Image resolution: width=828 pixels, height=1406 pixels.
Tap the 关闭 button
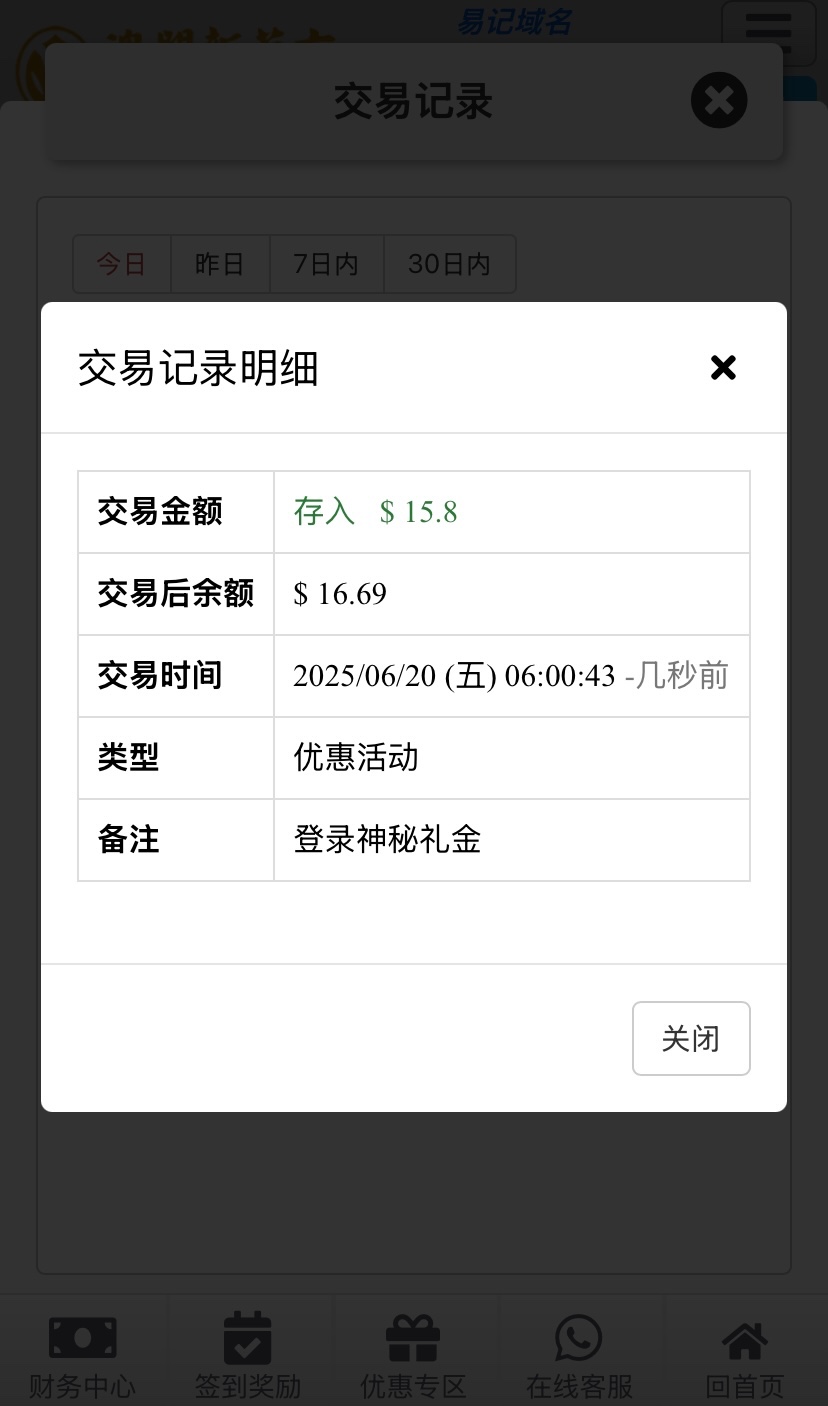point(691,1038)
